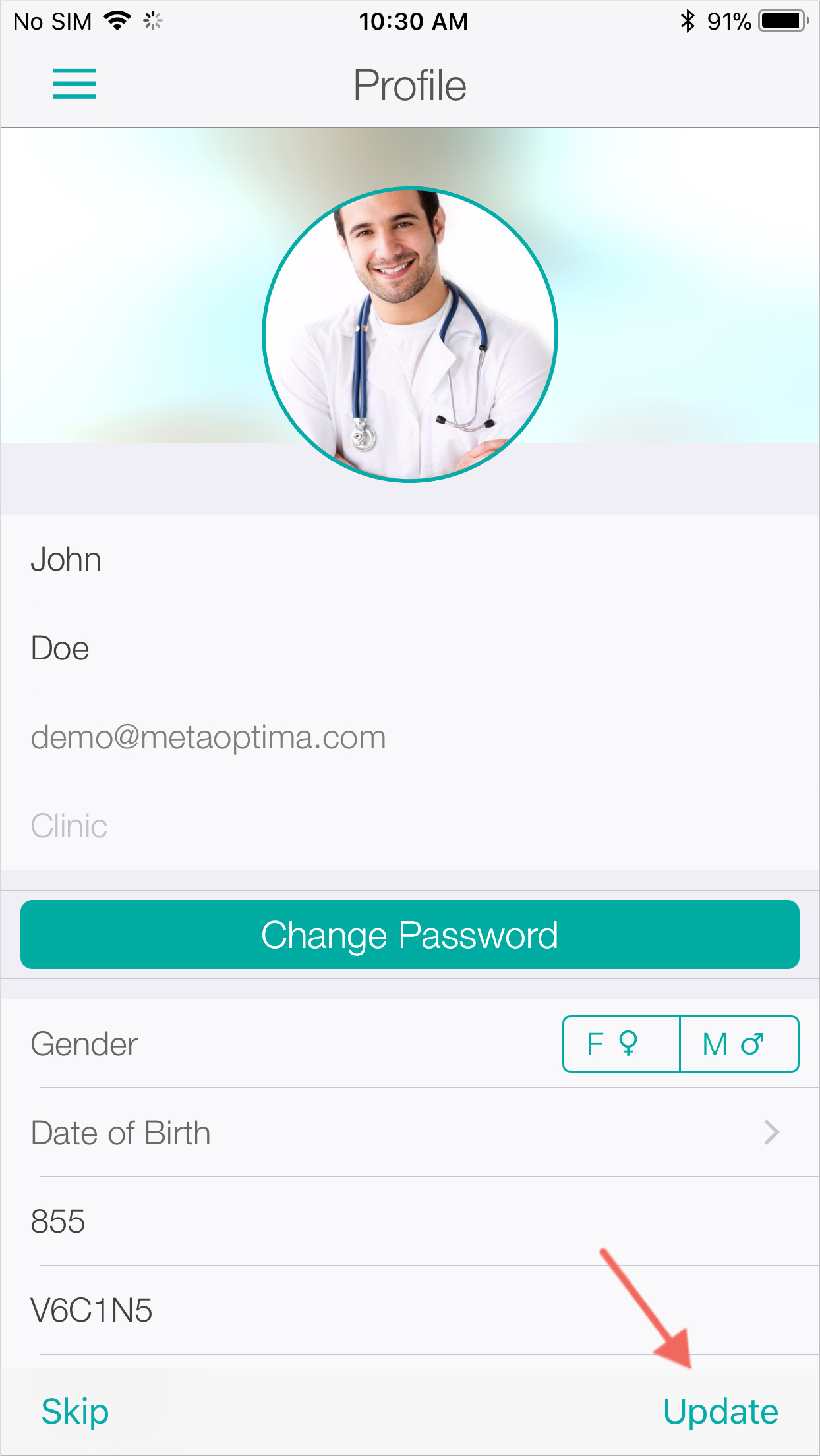Tap the profile photo to change it
The width and height of the screenshot is (820, 1456).
410,335
